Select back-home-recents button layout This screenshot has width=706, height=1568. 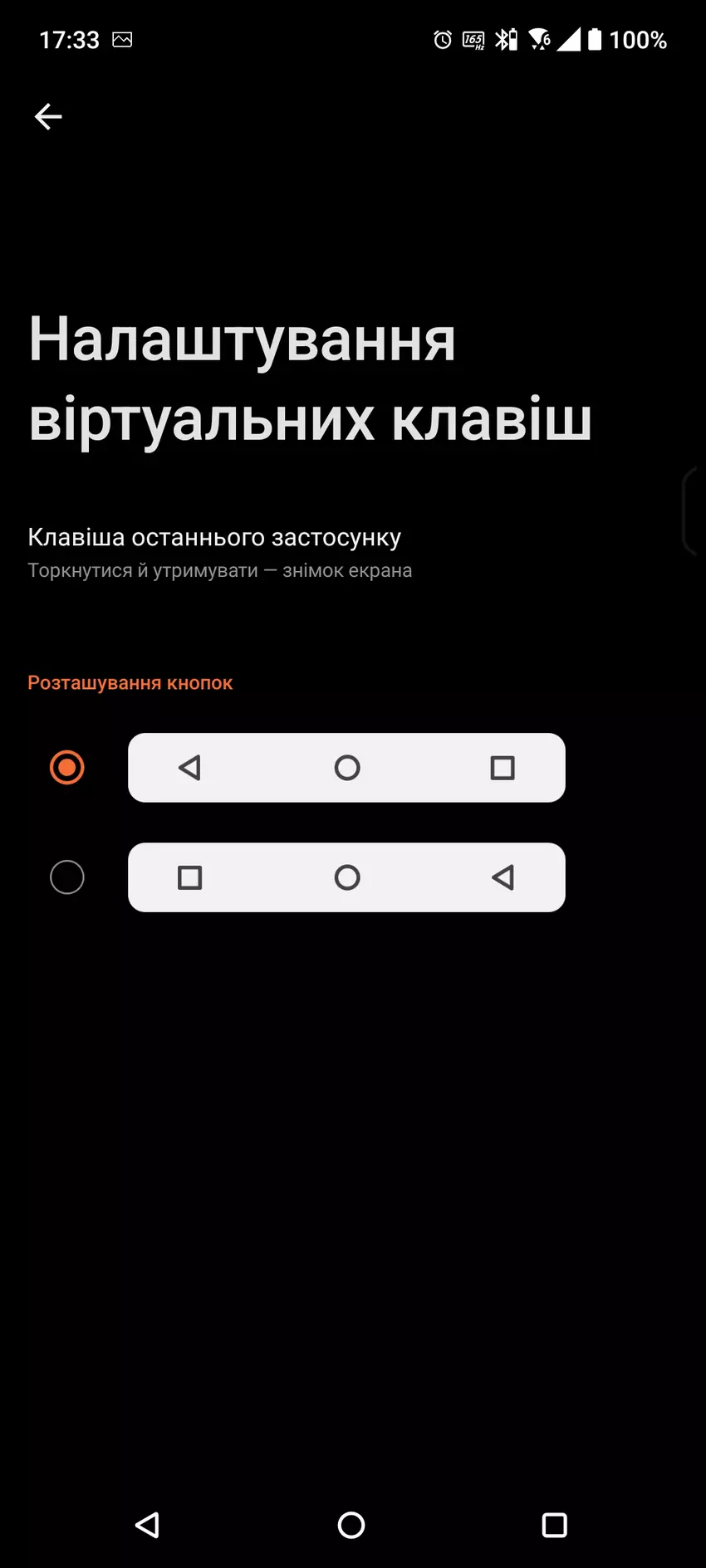point(67,767)
